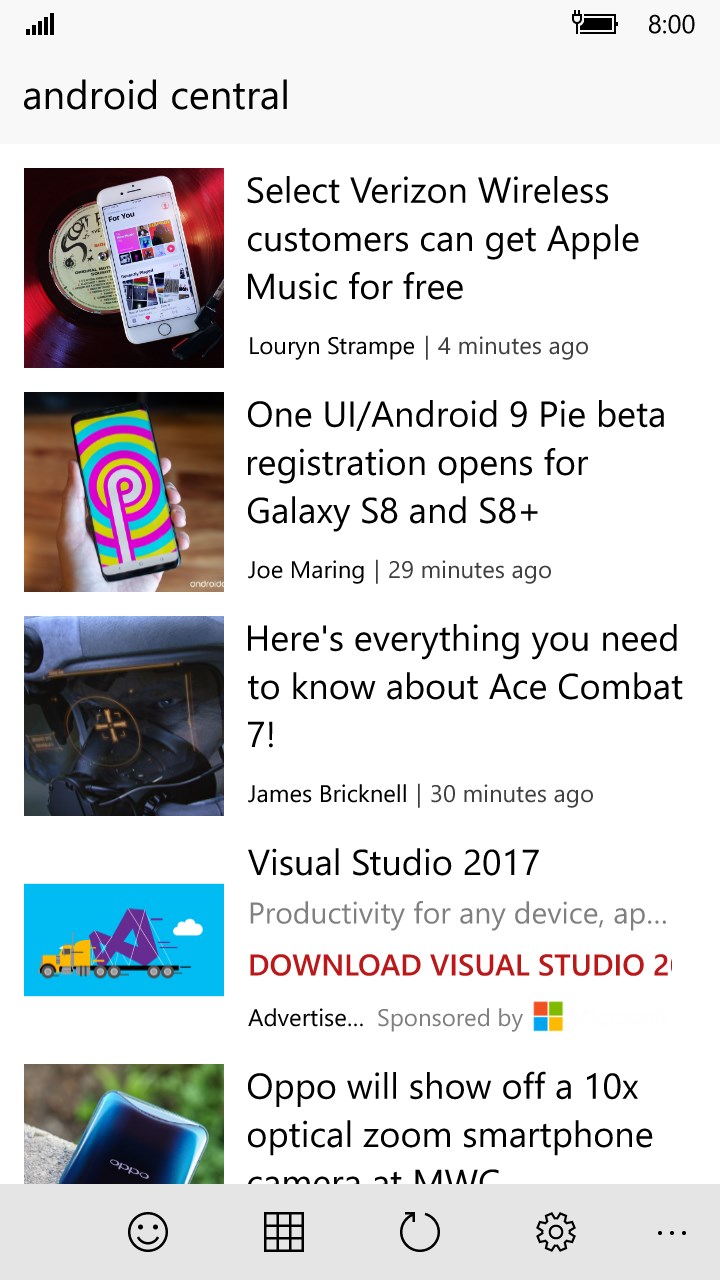Open the Visual Studio 2017 sponsored ad
Viewport: 720px width, 1280px height.
[394, 862]
